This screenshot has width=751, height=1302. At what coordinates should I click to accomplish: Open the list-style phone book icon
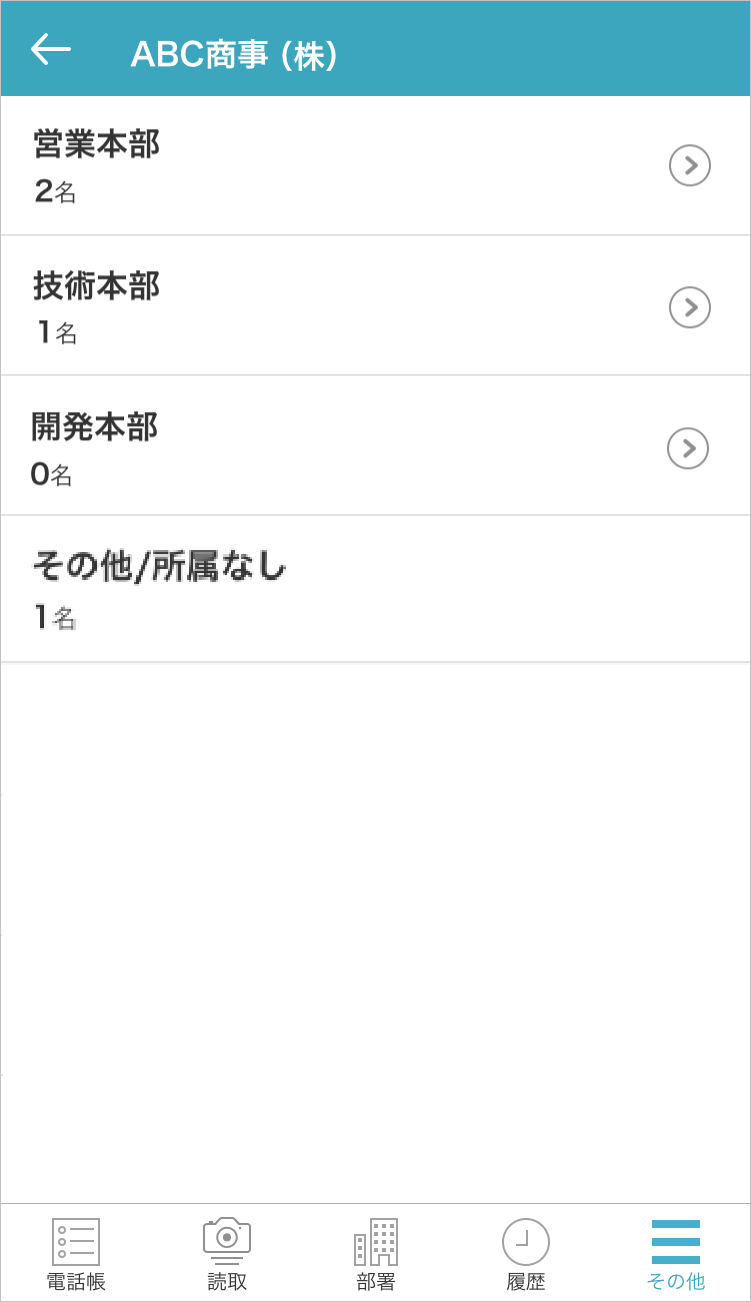(x=76, y=1240)
